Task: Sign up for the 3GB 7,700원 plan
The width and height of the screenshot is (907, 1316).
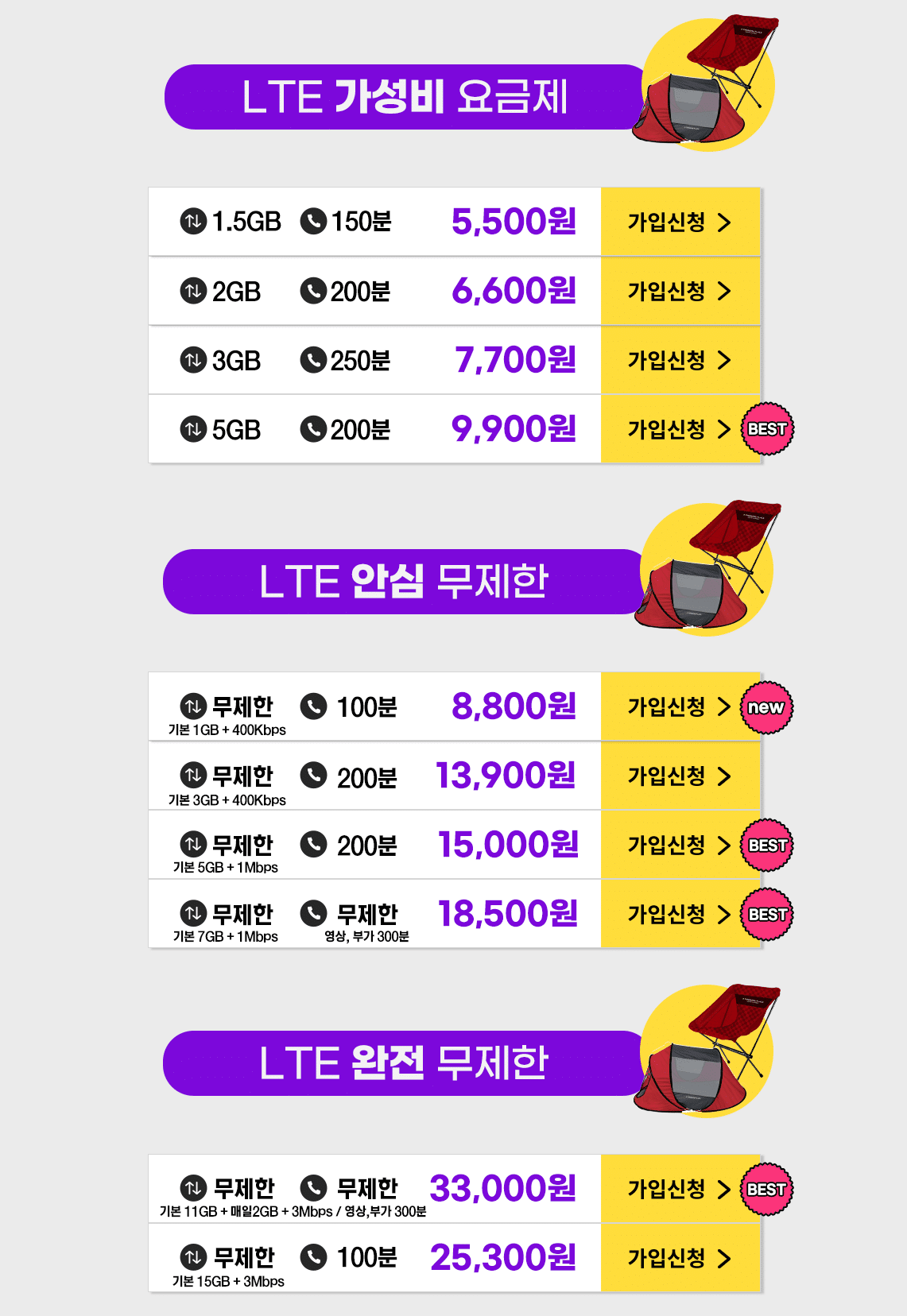Action: [680, 360]
